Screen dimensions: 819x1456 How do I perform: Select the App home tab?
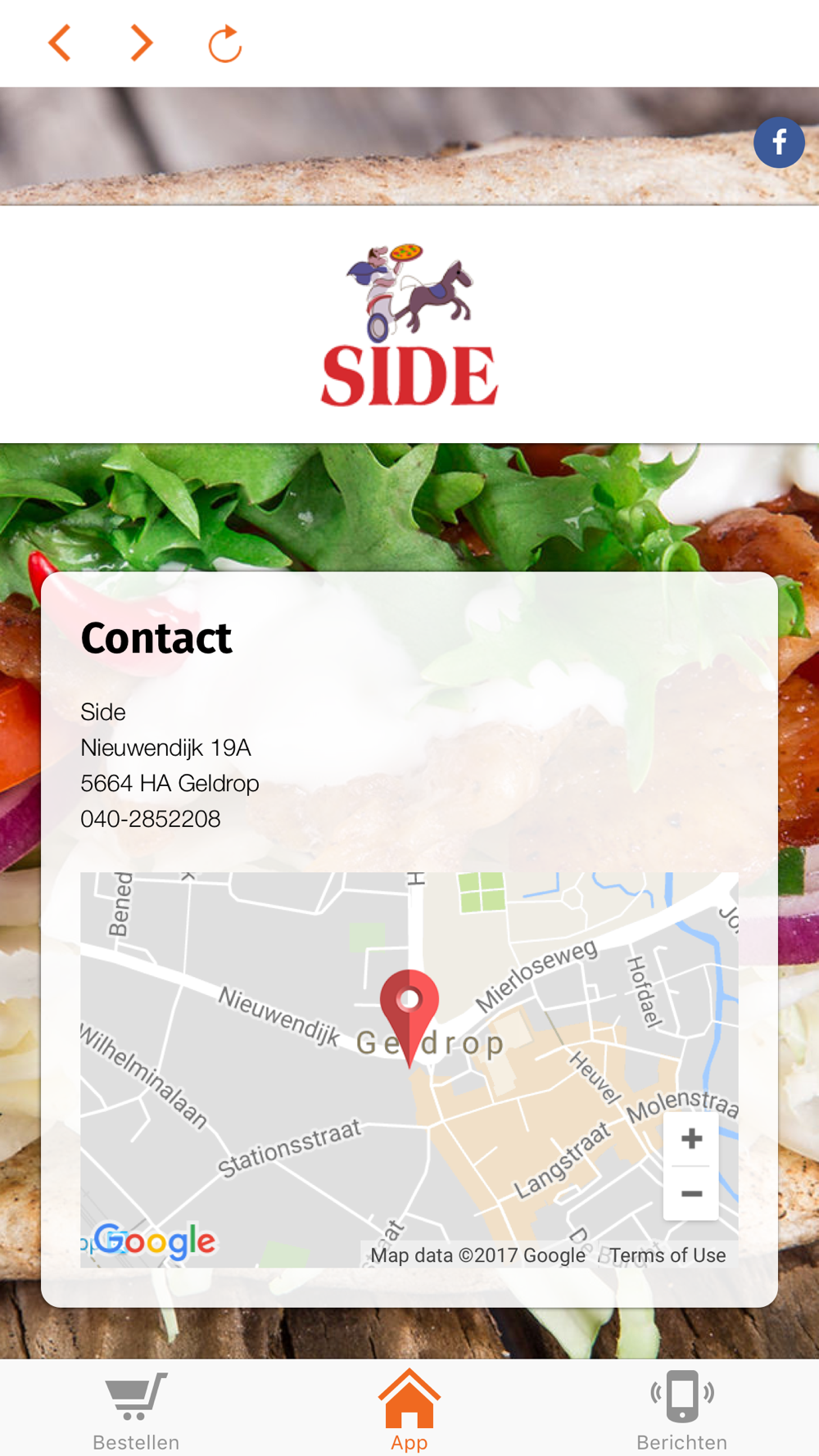(x=409, y=1411)
